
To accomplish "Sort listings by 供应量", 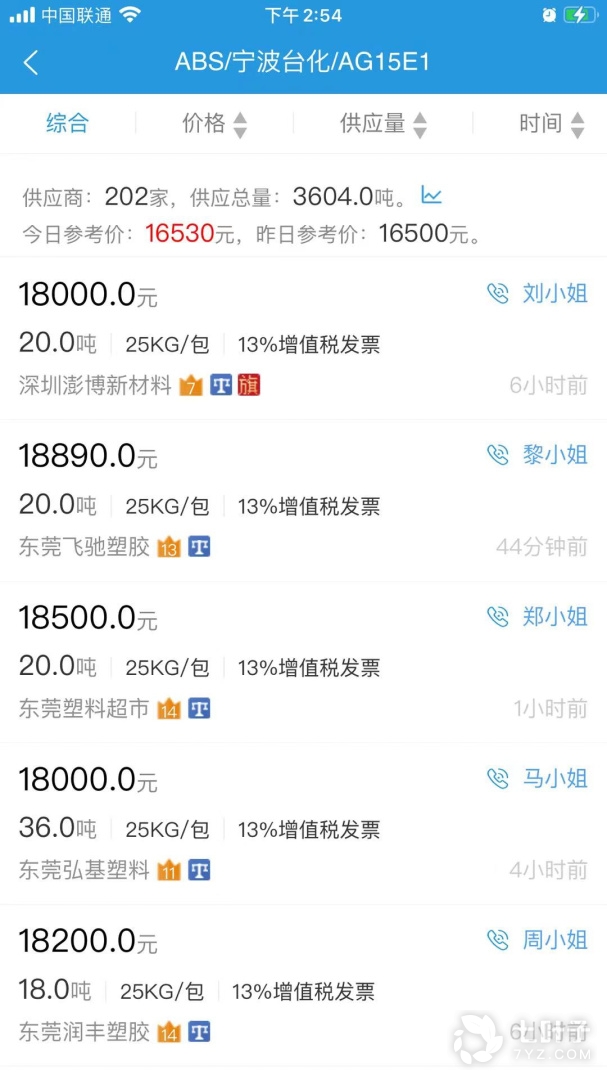I will coord(383,124).
